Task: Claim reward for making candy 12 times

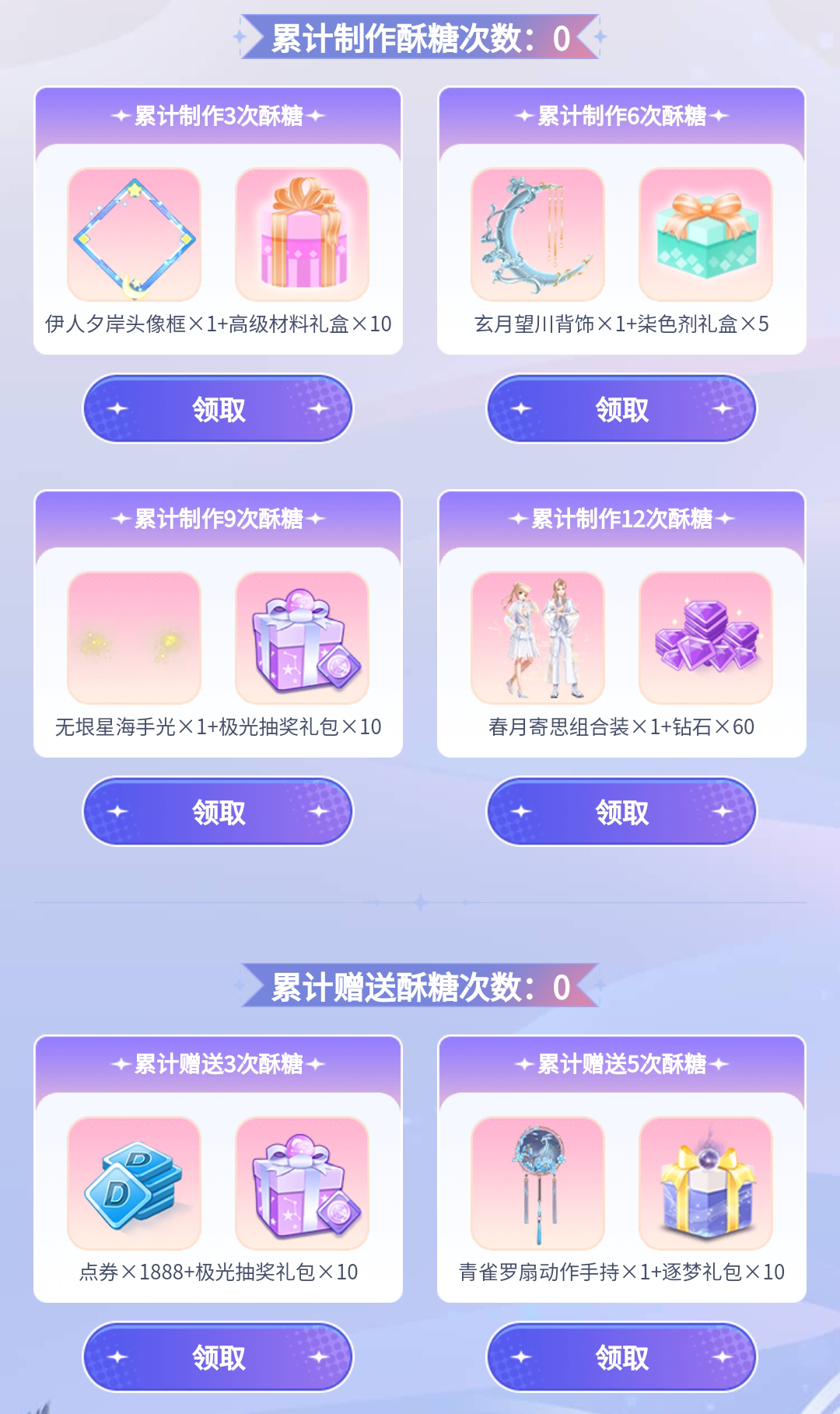Action: [x=621, y=812]
